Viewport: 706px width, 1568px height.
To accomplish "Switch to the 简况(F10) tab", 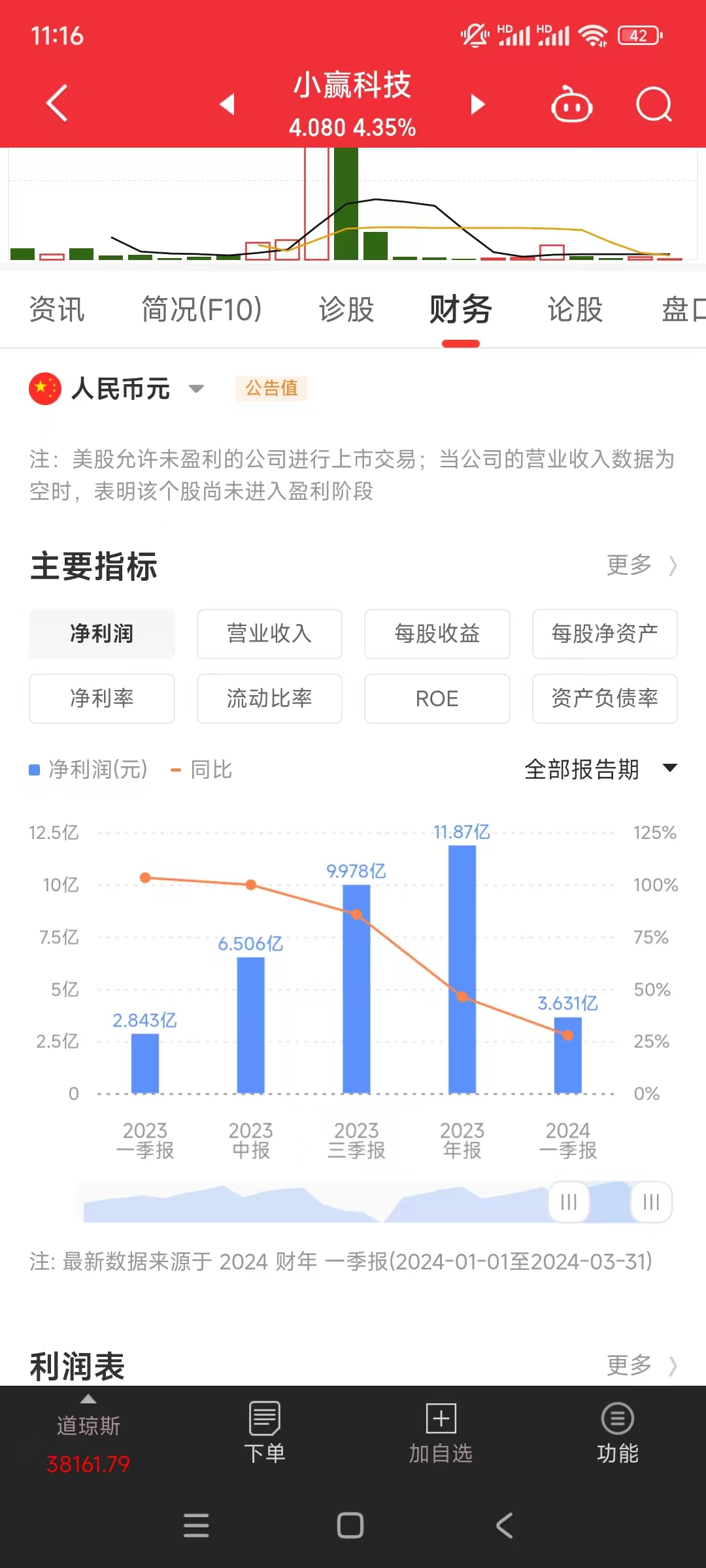I will tap(201, 309).
